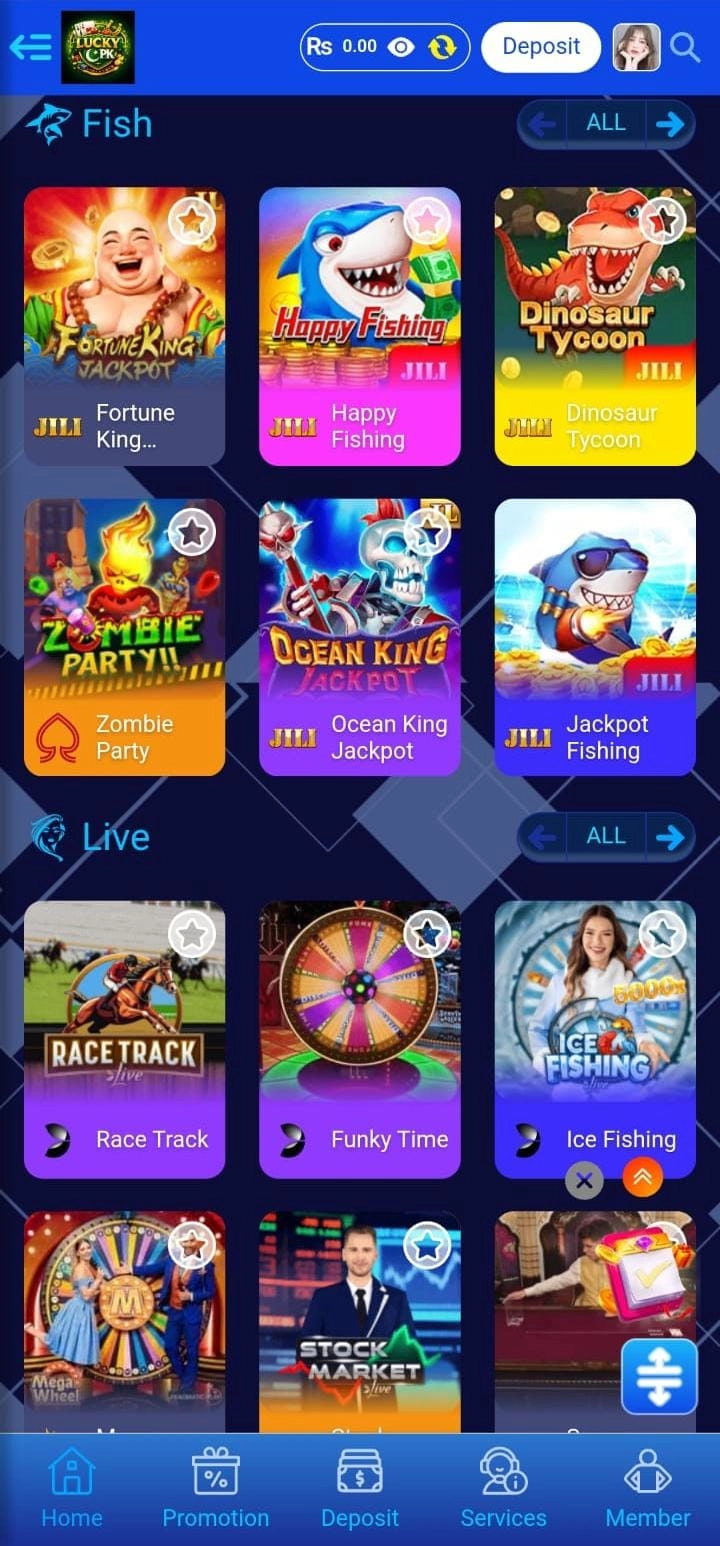Open the Services tab
This screenshot has width=720, height=1546.
[x=503, y=1488]
